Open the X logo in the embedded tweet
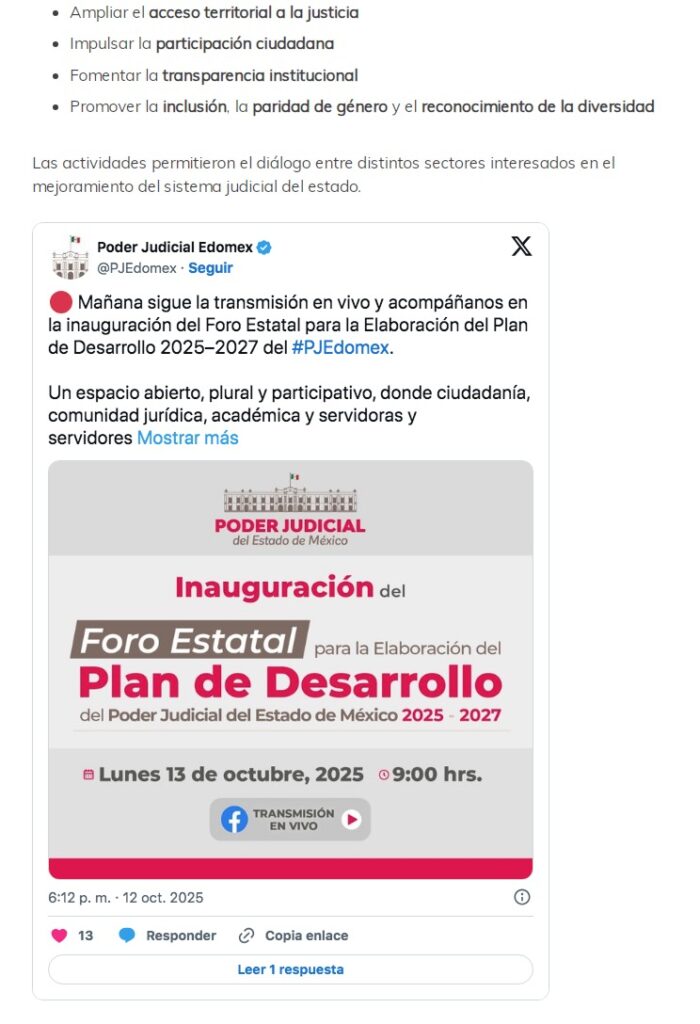The height and width of the screenshot is (1024, 700). click(521, 246)
